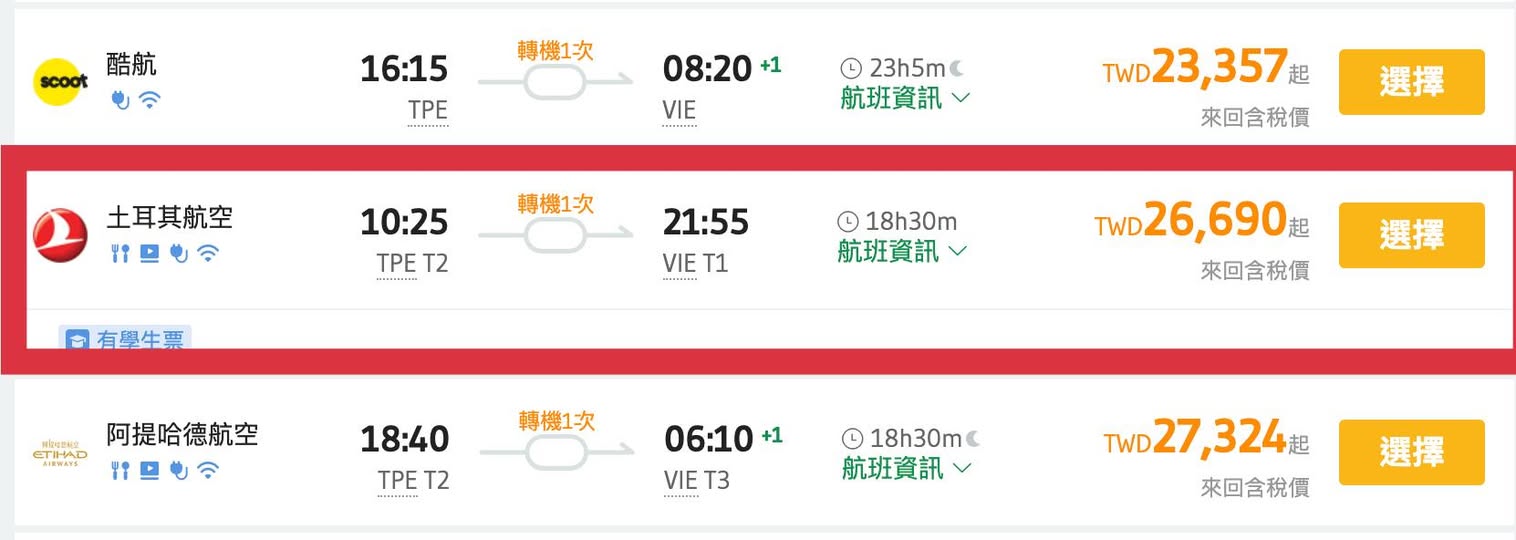
Task: Expand 航班資訊 for the Scoot flight
Action: pyautogui.click(x=903, y=98)
